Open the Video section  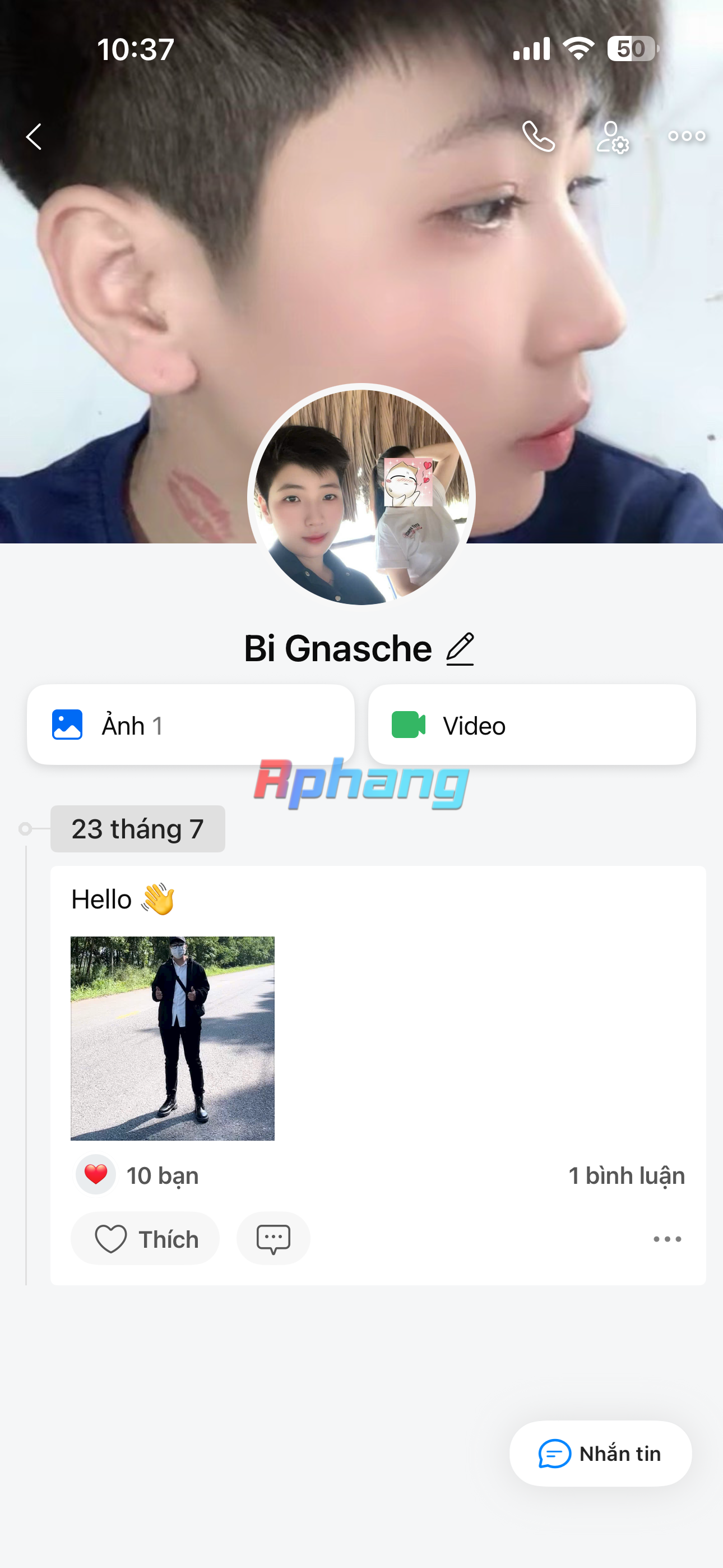tap(532, 725)
